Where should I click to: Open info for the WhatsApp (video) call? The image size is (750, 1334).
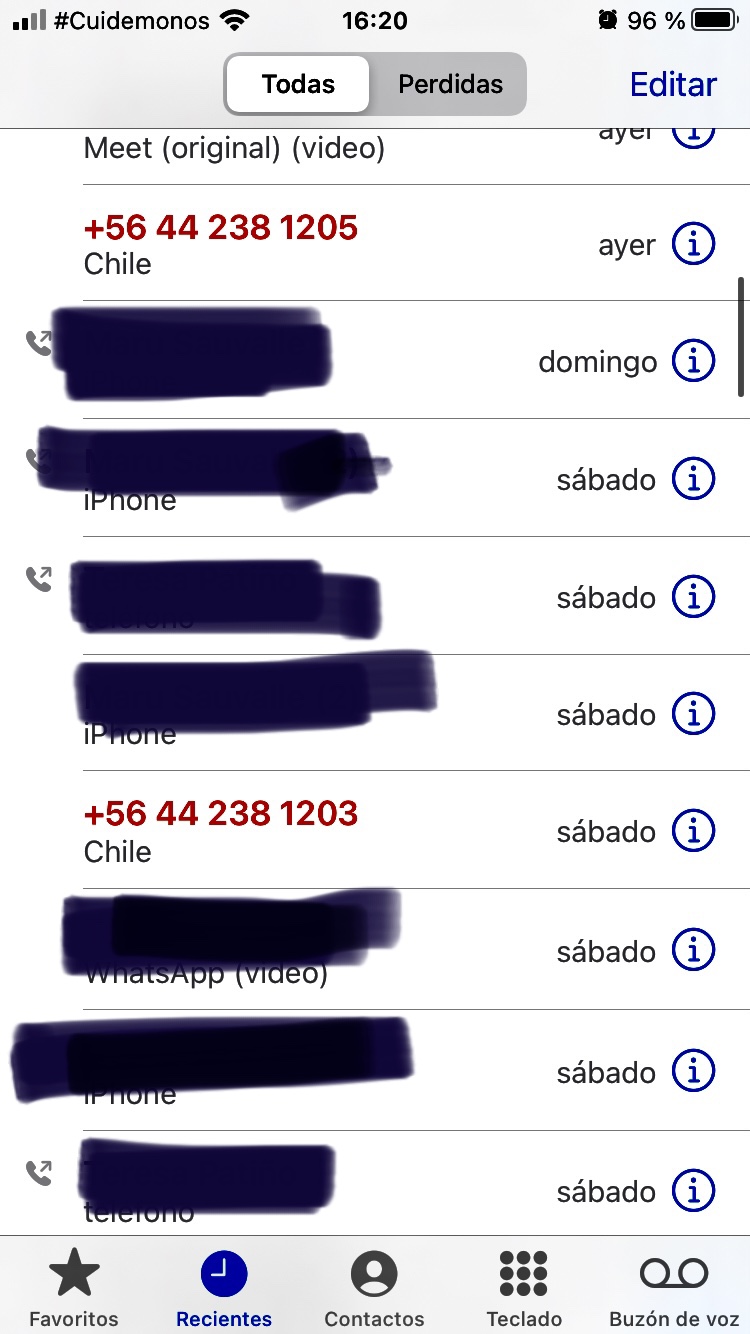[693, 950]
